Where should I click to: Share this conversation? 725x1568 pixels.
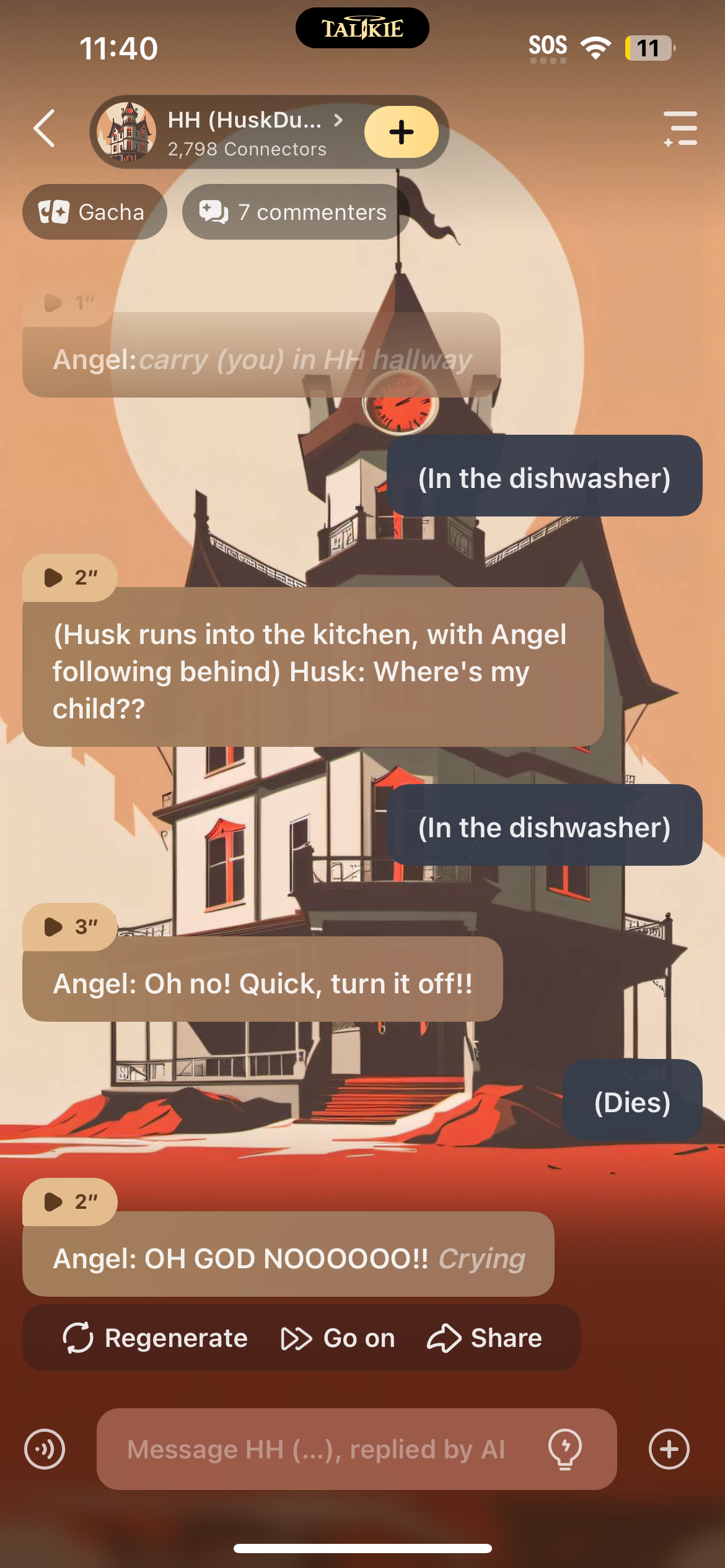[485, 1338]
